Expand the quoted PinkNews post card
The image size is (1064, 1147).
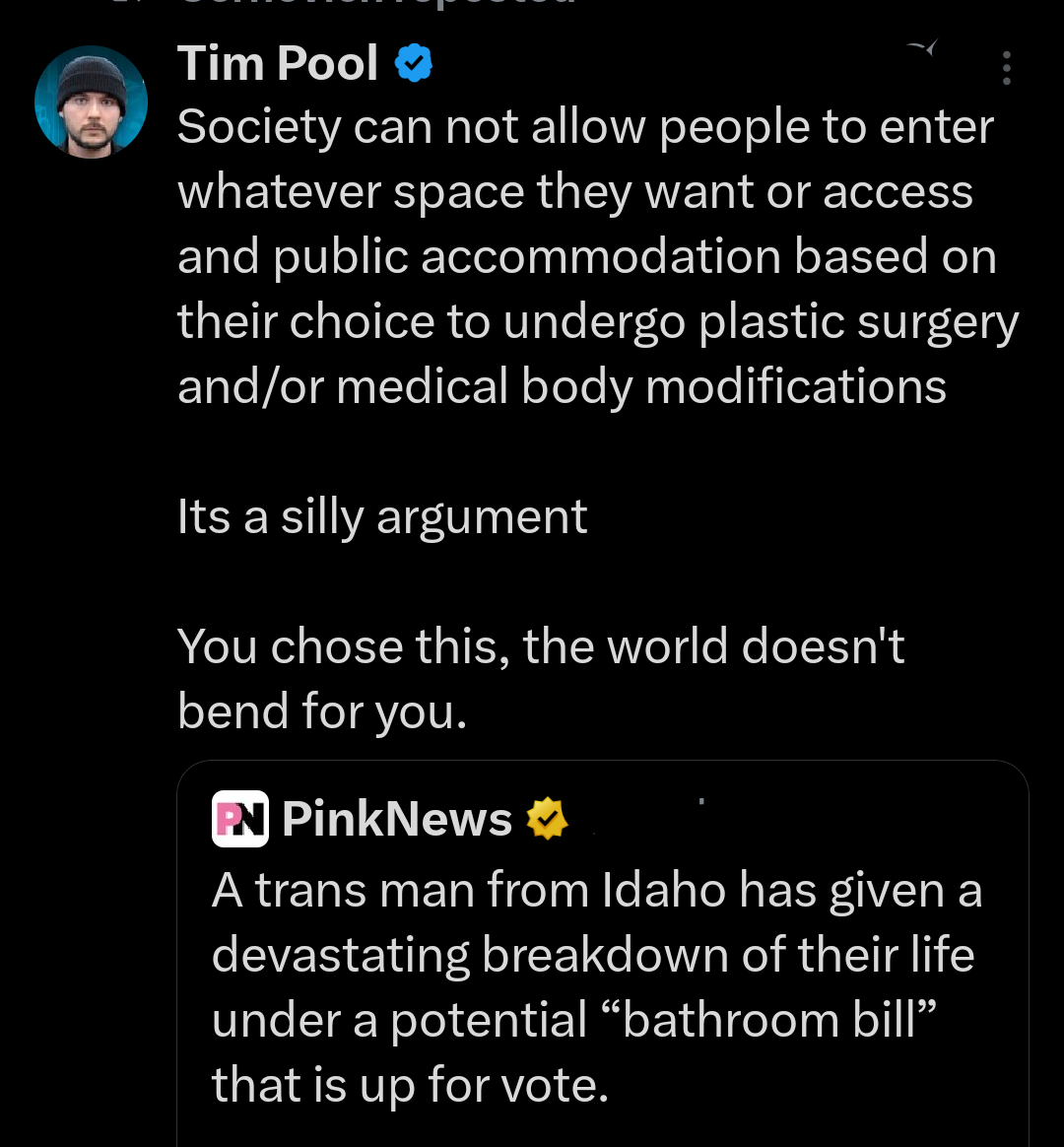coord(601,946)
